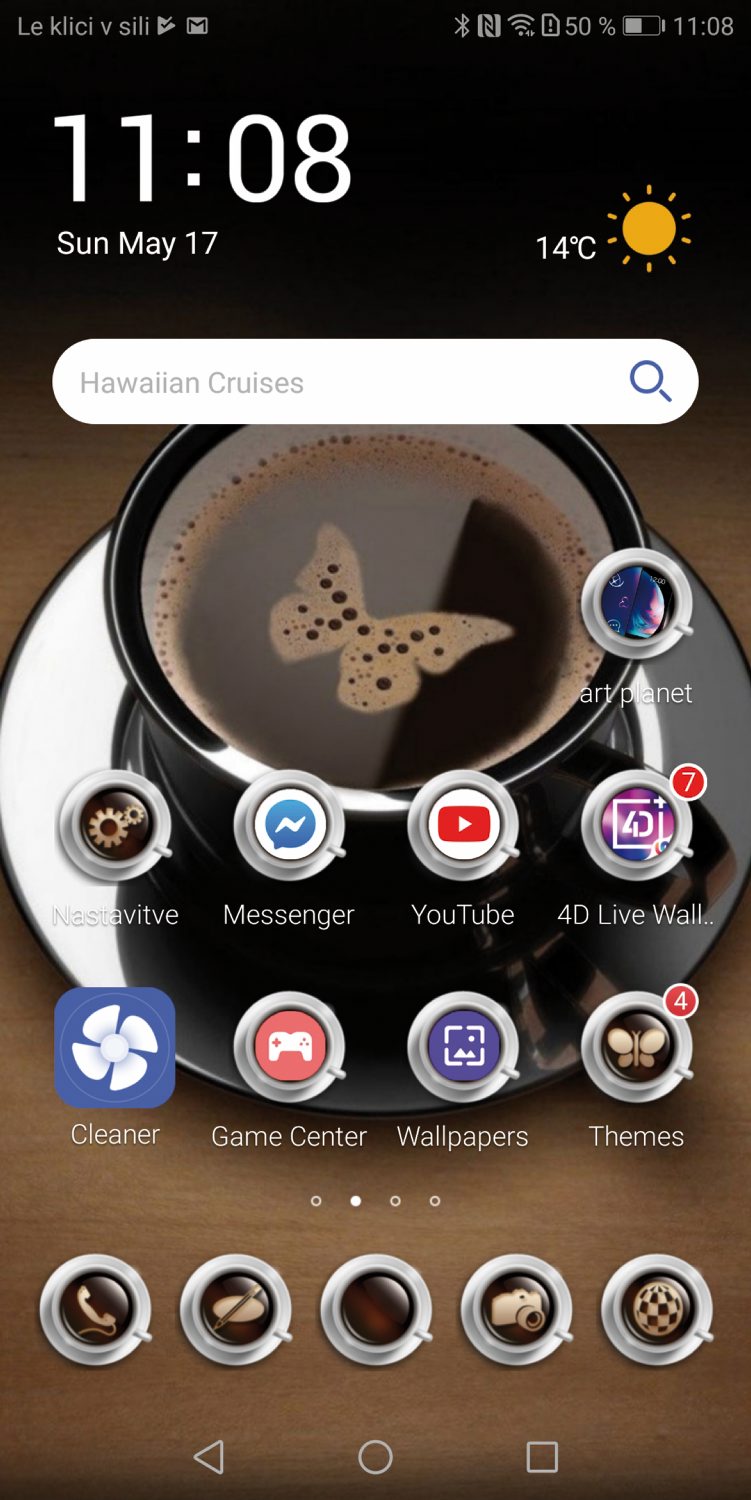Open the notes app with pen icon
Screen dimensions: 751x1500
pos(235,1309)
